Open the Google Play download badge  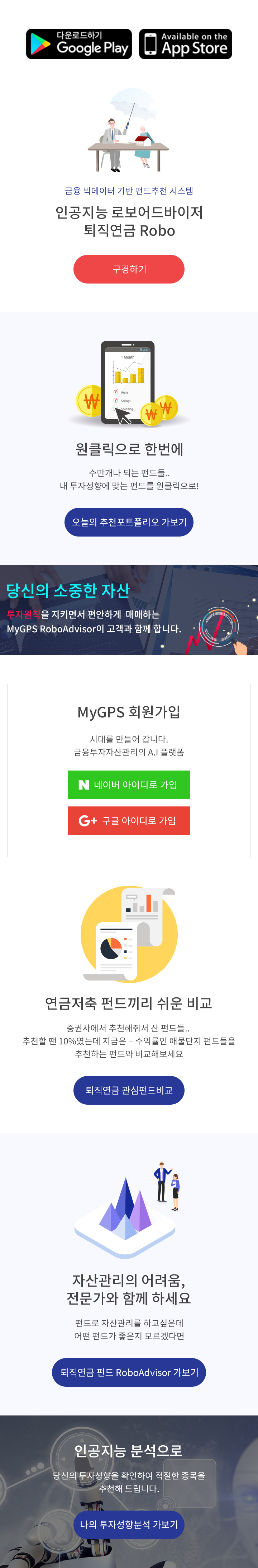click(x=79, y=44)
